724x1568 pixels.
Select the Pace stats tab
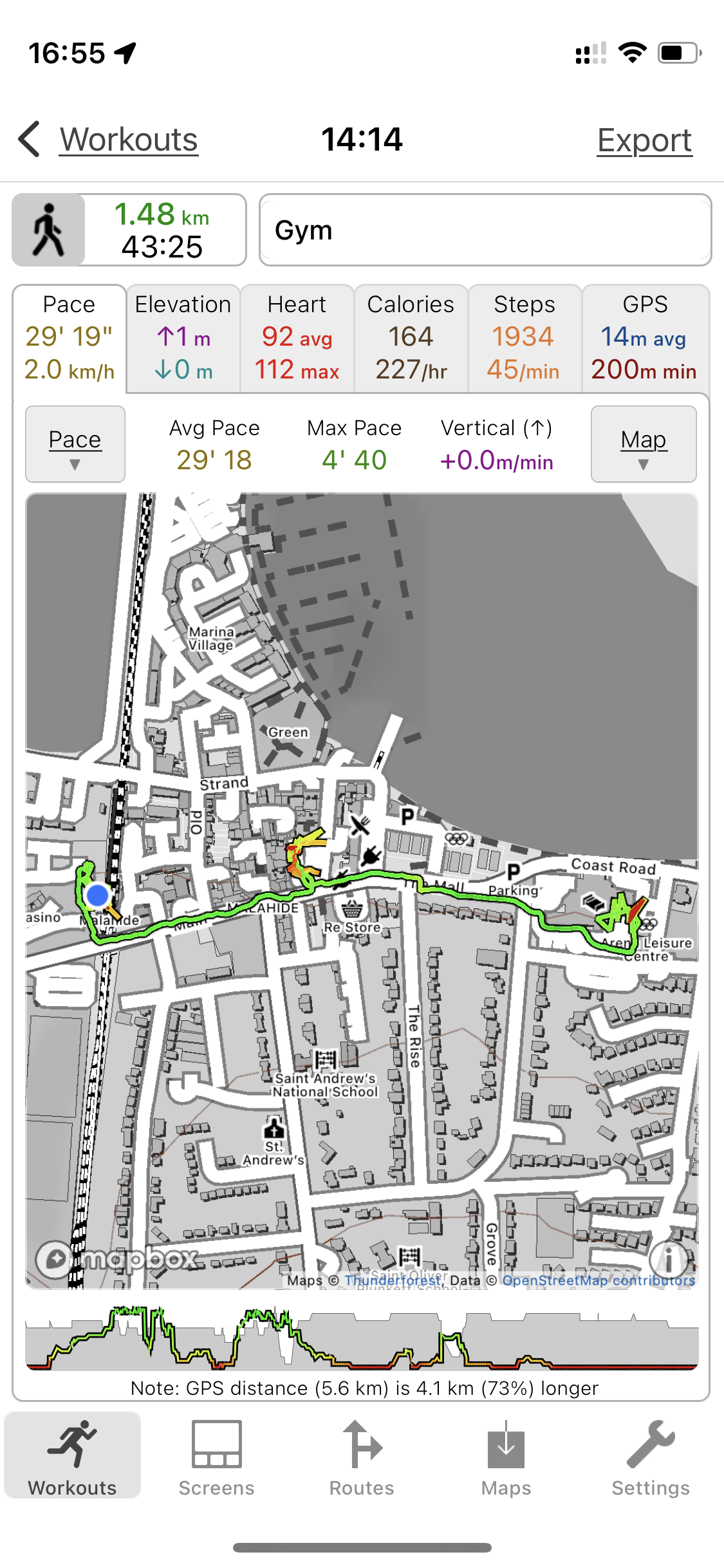(70, 338)
